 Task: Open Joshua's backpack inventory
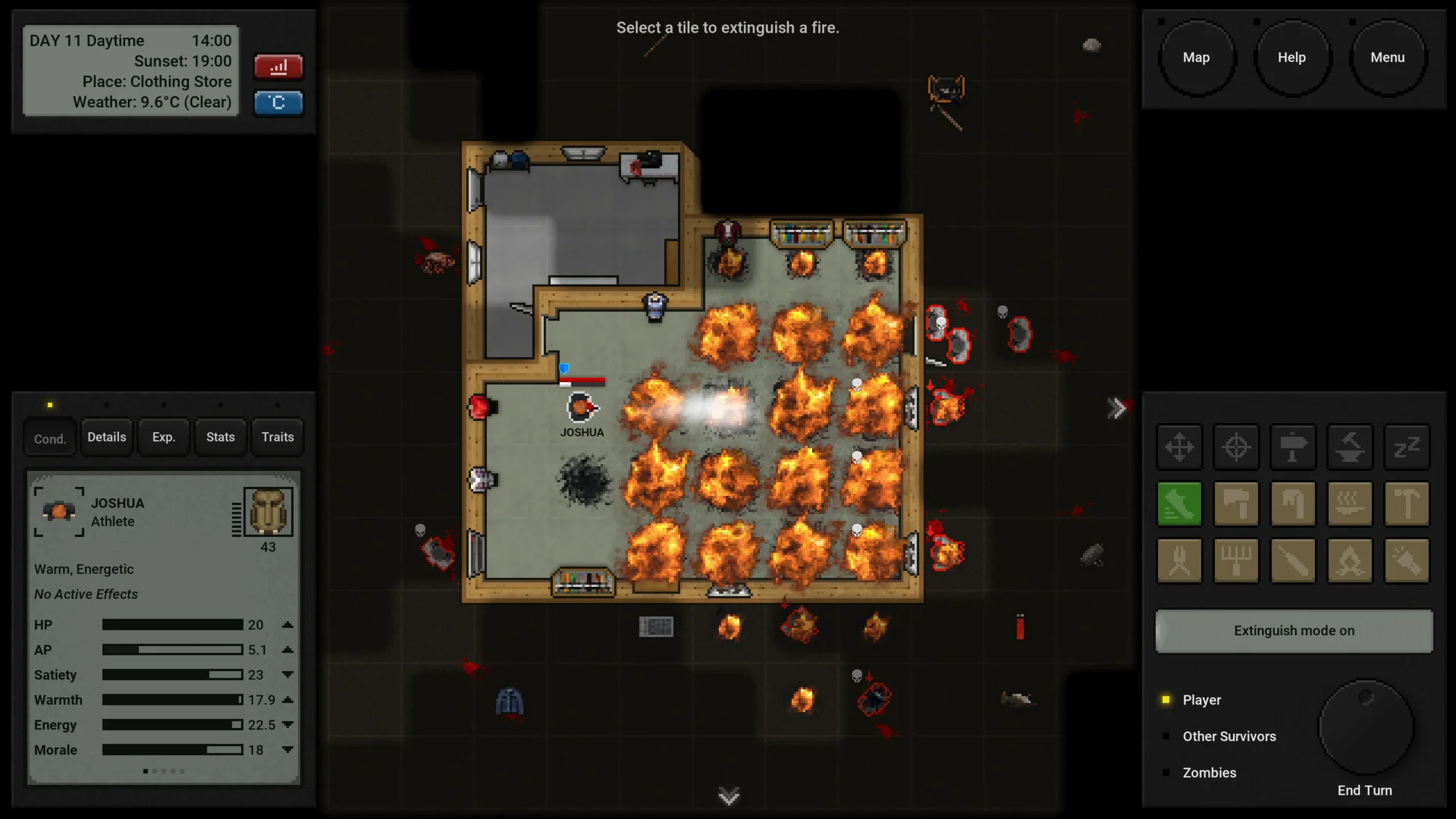coord(268,512)
